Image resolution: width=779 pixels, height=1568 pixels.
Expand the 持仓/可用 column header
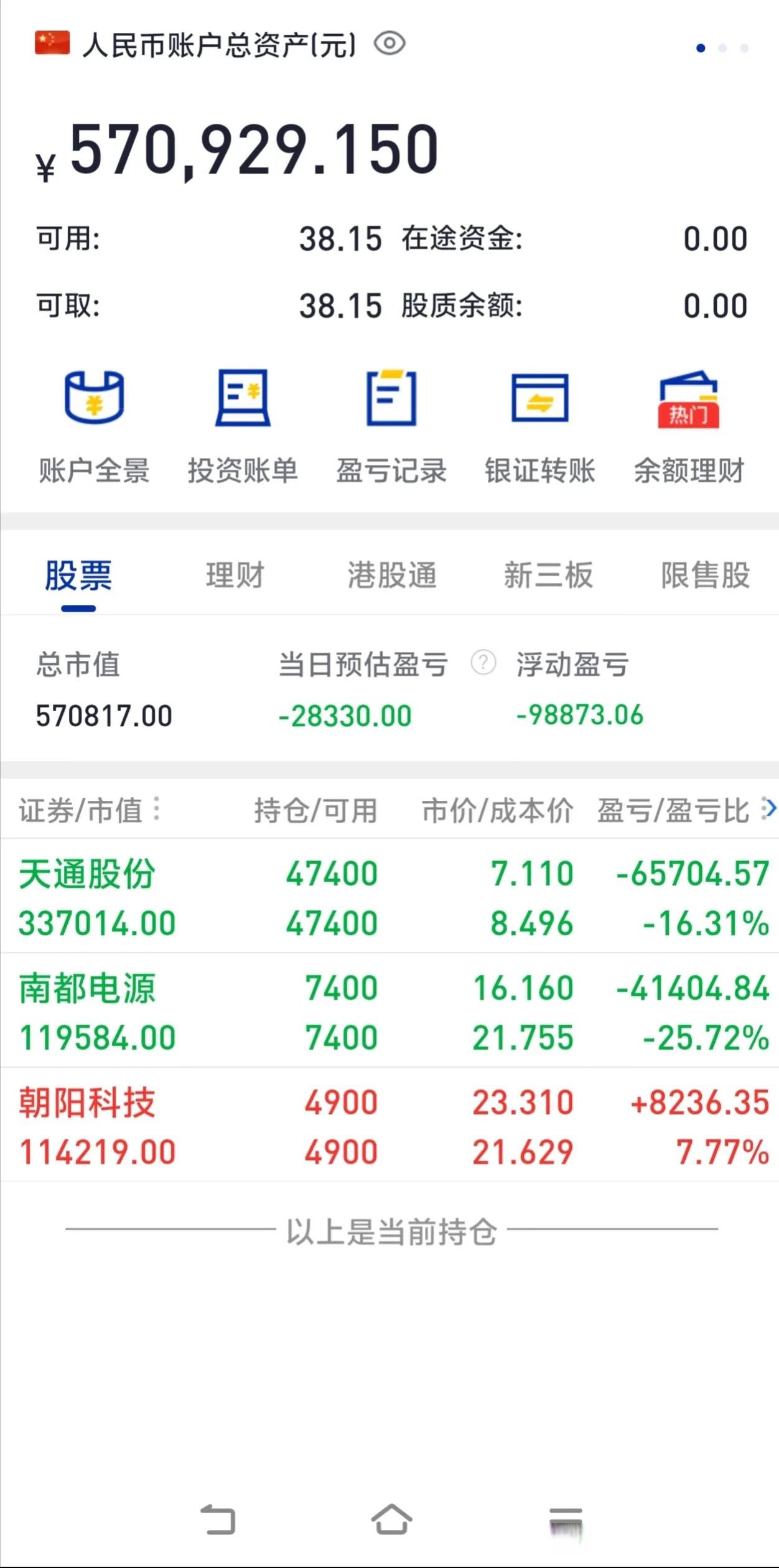317,809
